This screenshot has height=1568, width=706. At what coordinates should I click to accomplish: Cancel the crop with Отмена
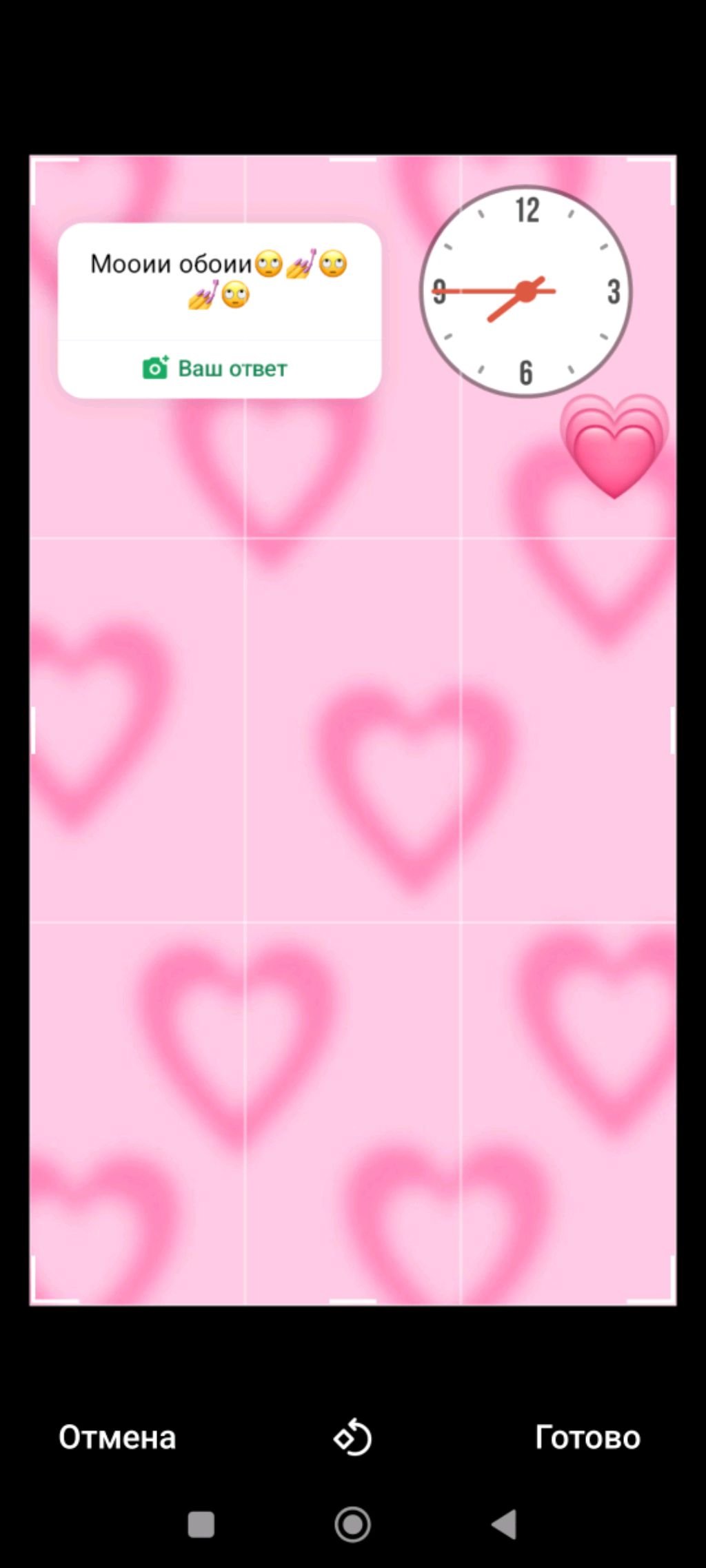click(x=117, y=1438)
